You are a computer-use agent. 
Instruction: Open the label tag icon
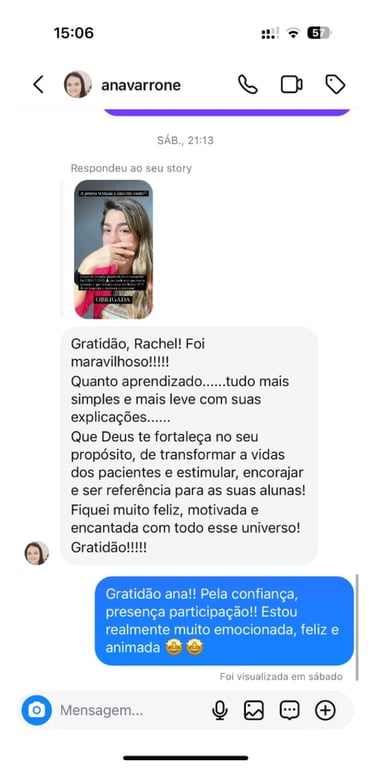335,85
